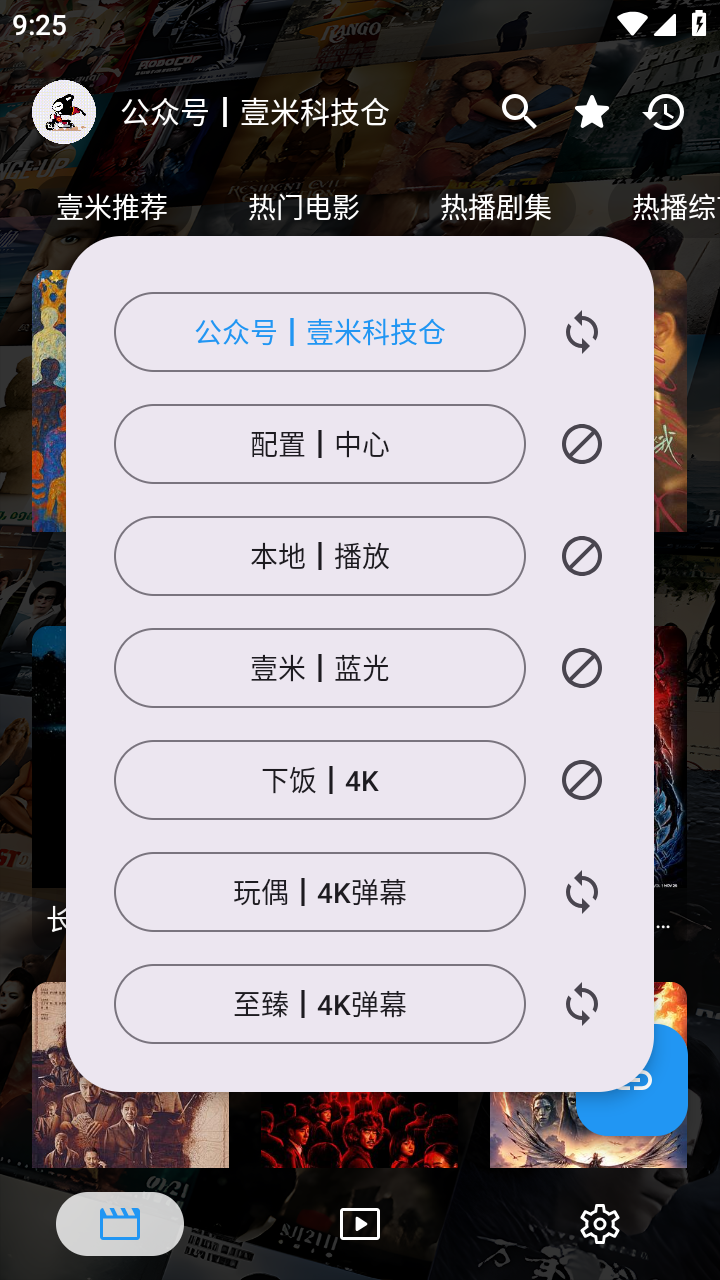Tap the blocked icon next to 配置丨中心
This screenshot has width=720, height=1280.
(x=580, y=444)
